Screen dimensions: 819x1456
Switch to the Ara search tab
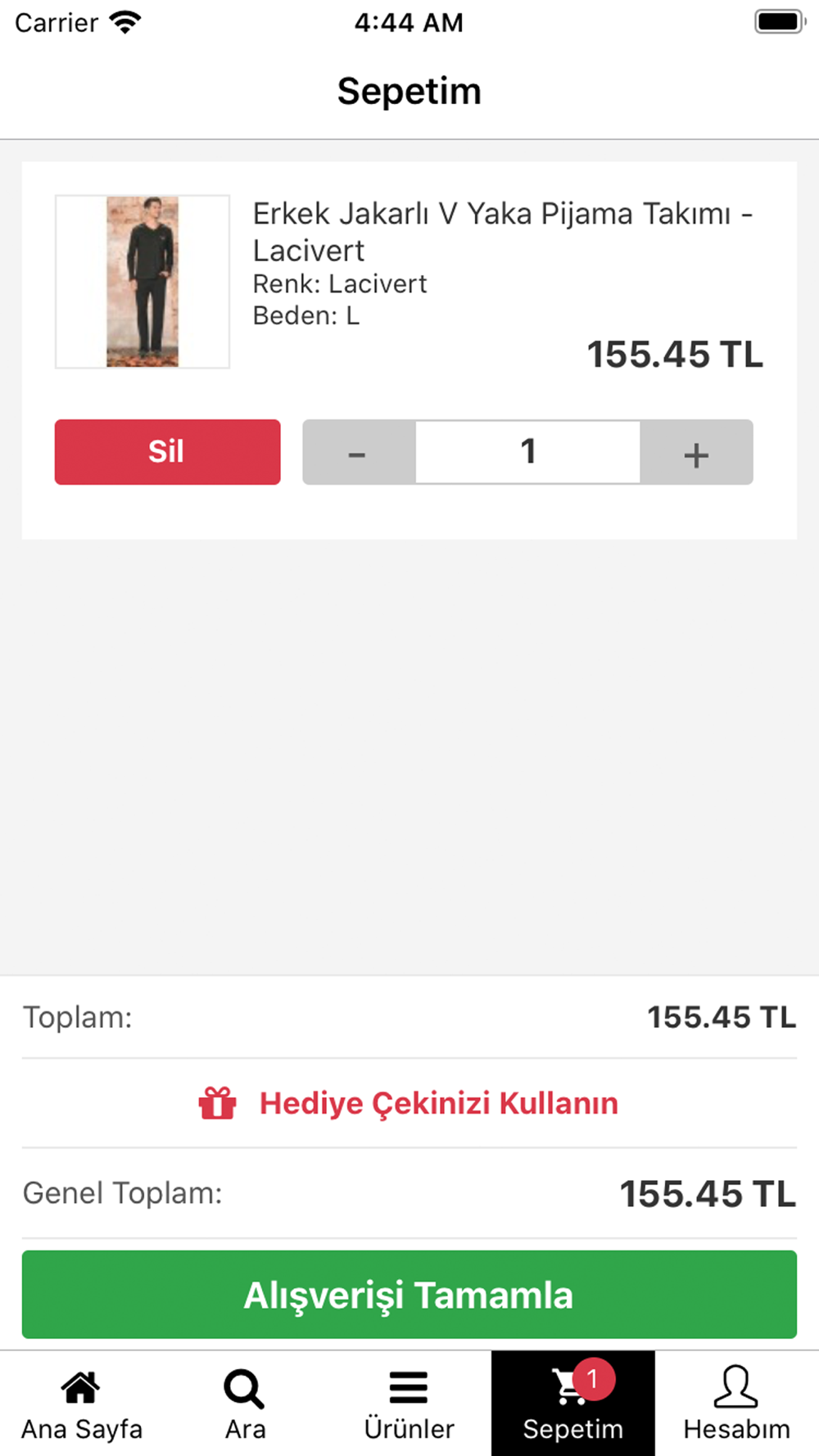246,1404
